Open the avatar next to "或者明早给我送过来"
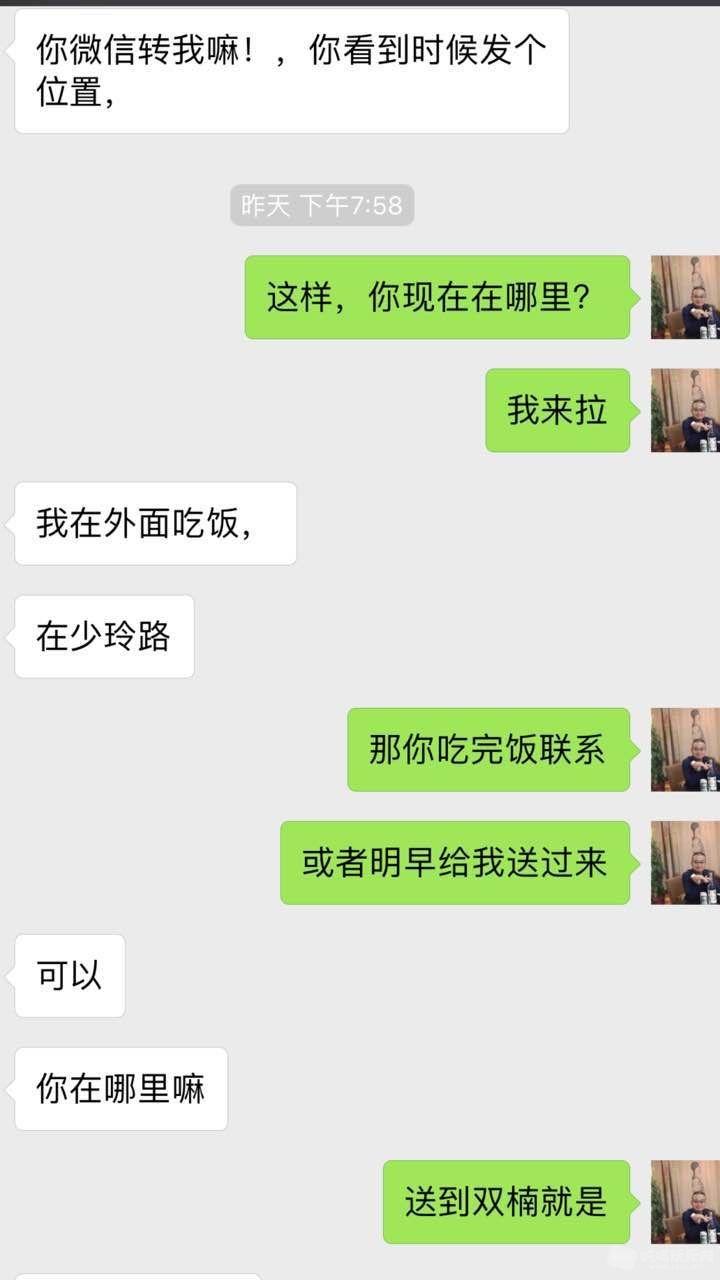This screenshot has height=1280, width=720. coord(685,862)
